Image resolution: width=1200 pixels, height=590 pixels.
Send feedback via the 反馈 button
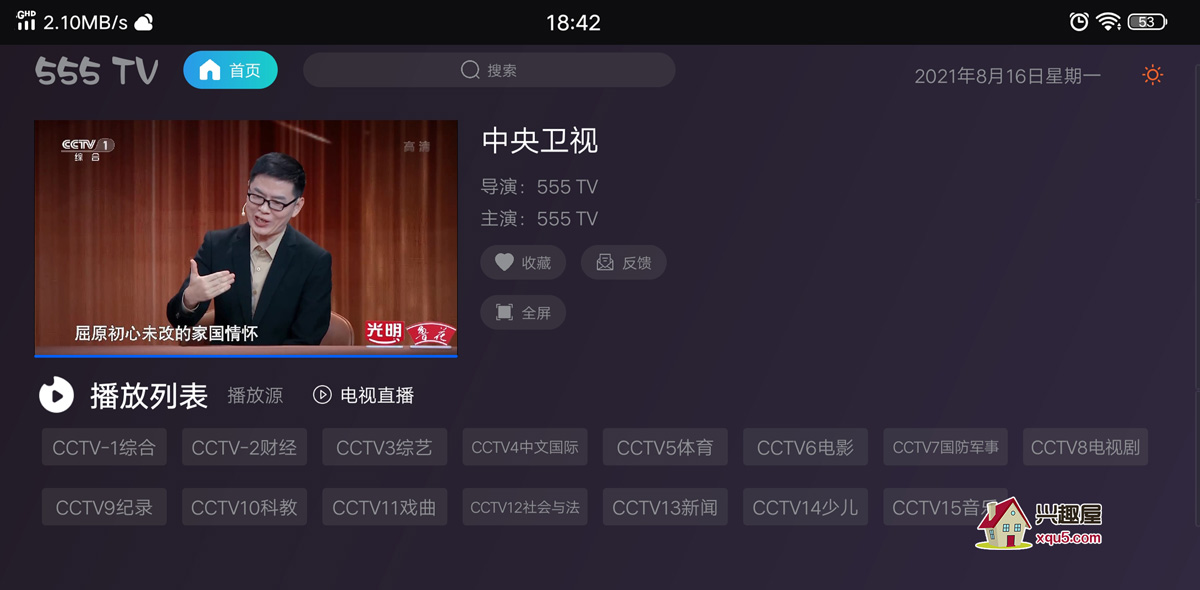(x=623, y=263)
